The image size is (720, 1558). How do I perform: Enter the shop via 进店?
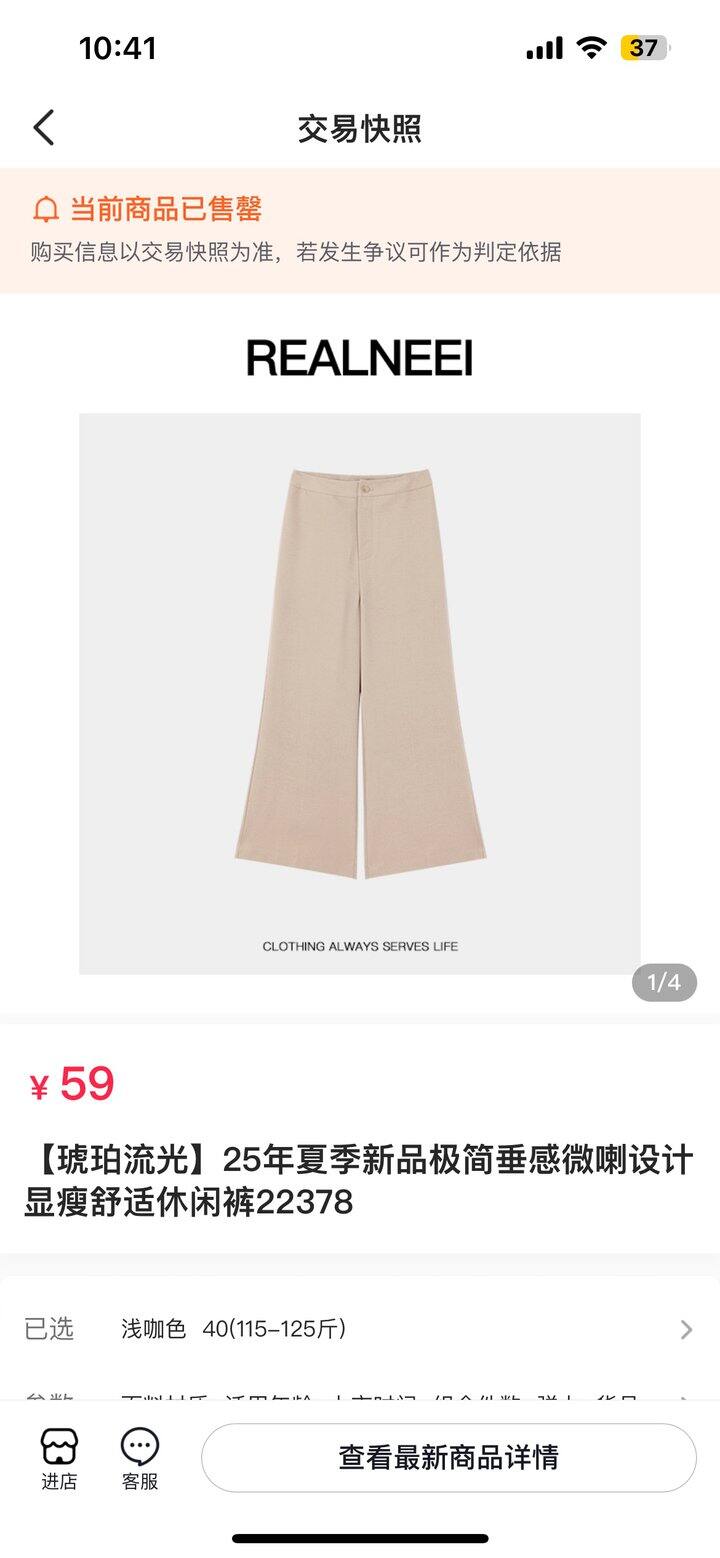point(59,1459)
